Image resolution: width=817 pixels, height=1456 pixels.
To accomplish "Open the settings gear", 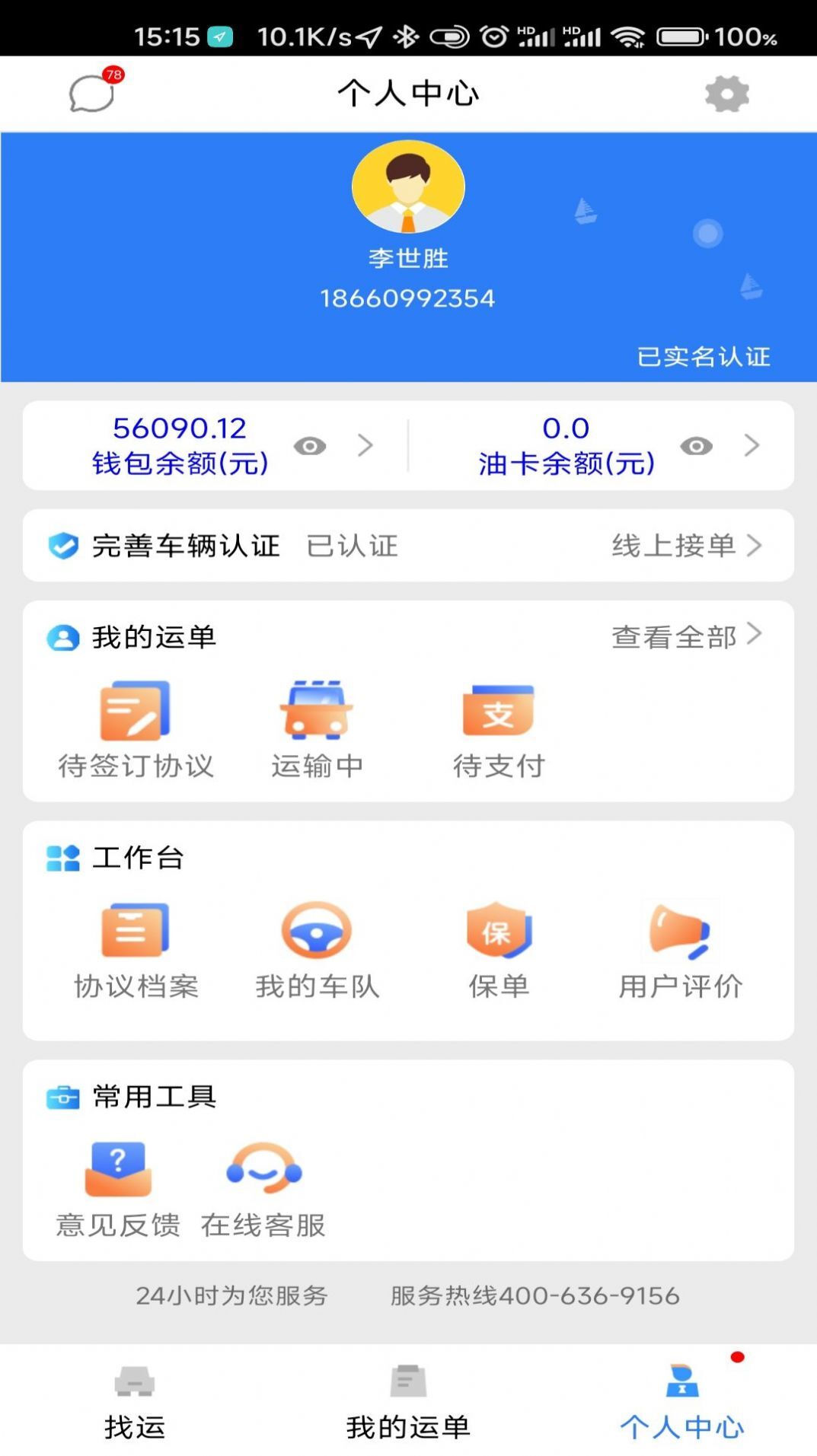I will pyautogui.click(x=726, y=94).
